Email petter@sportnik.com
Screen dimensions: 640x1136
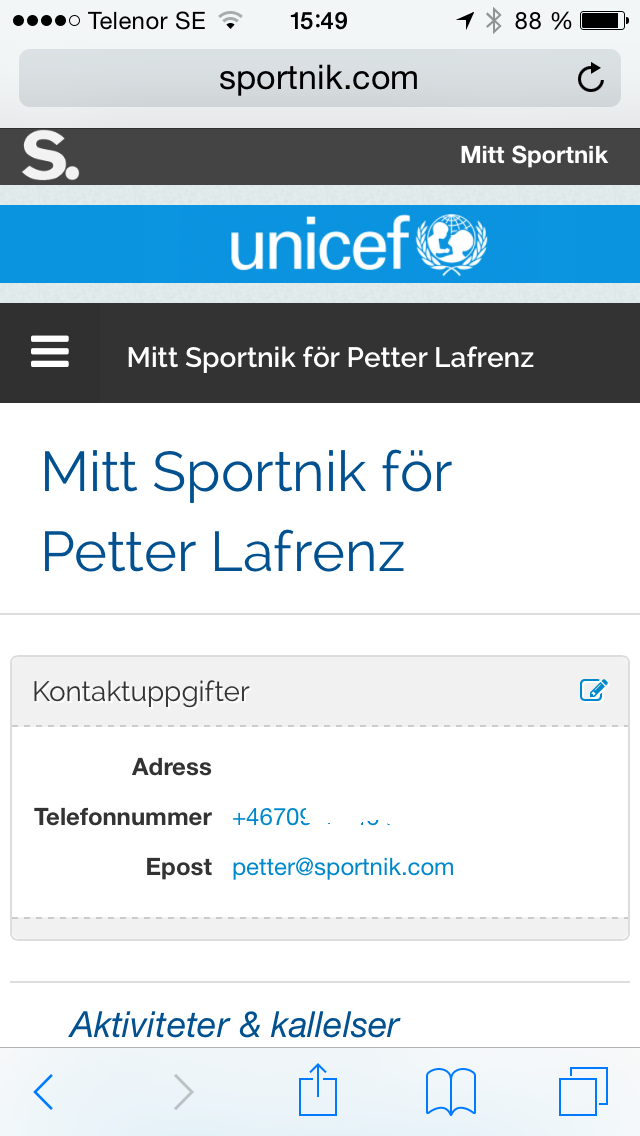pos(342,867)
